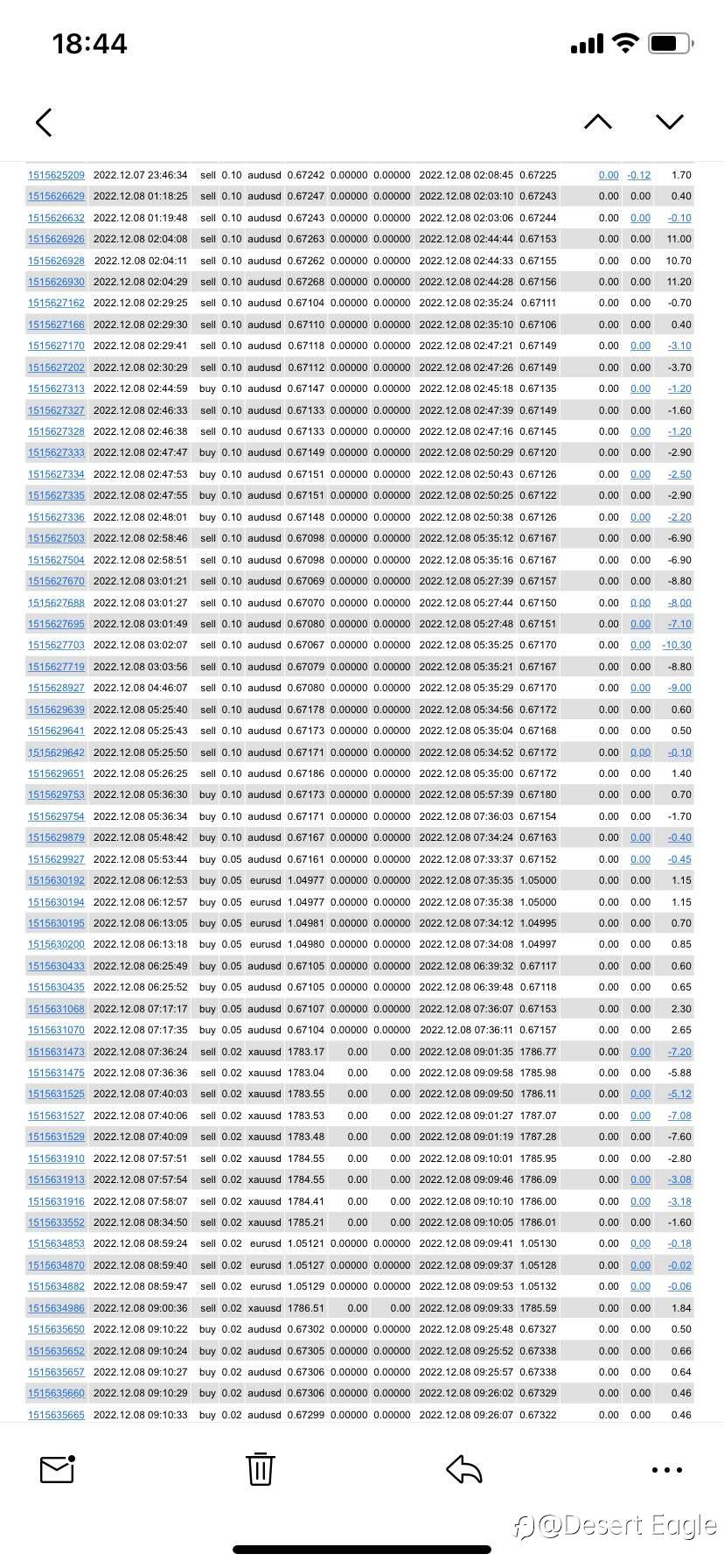Viewport: 724px width, 1568px height.
Task: Reply to this email
Action: click(x=463, y=1469)
